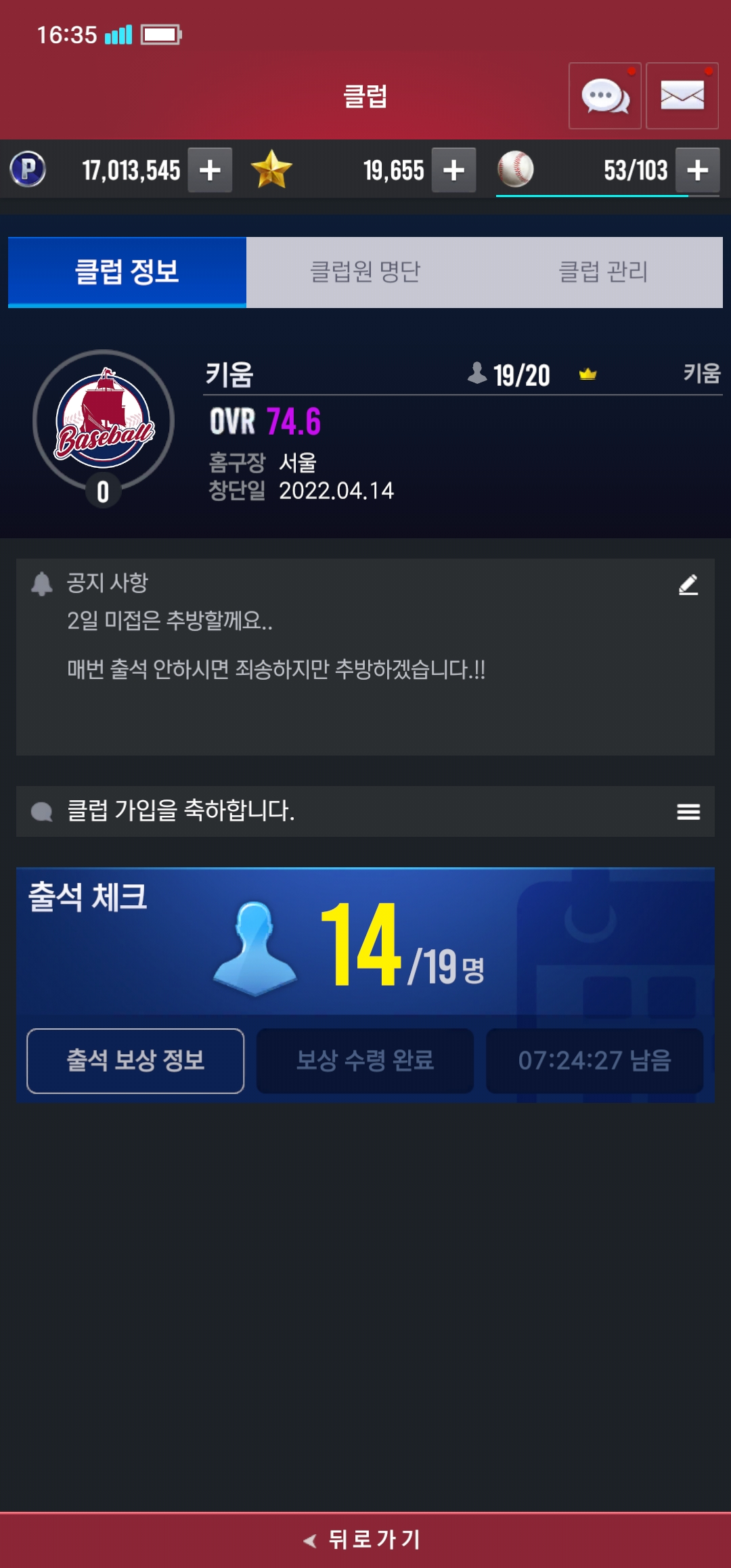Open the club chat log menu

688,811
